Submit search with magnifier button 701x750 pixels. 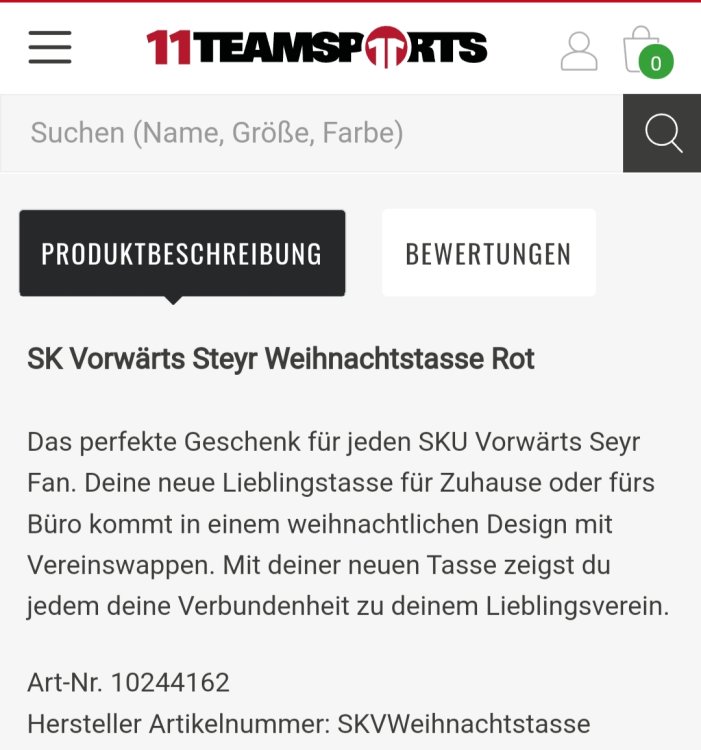tap(662, 133)
